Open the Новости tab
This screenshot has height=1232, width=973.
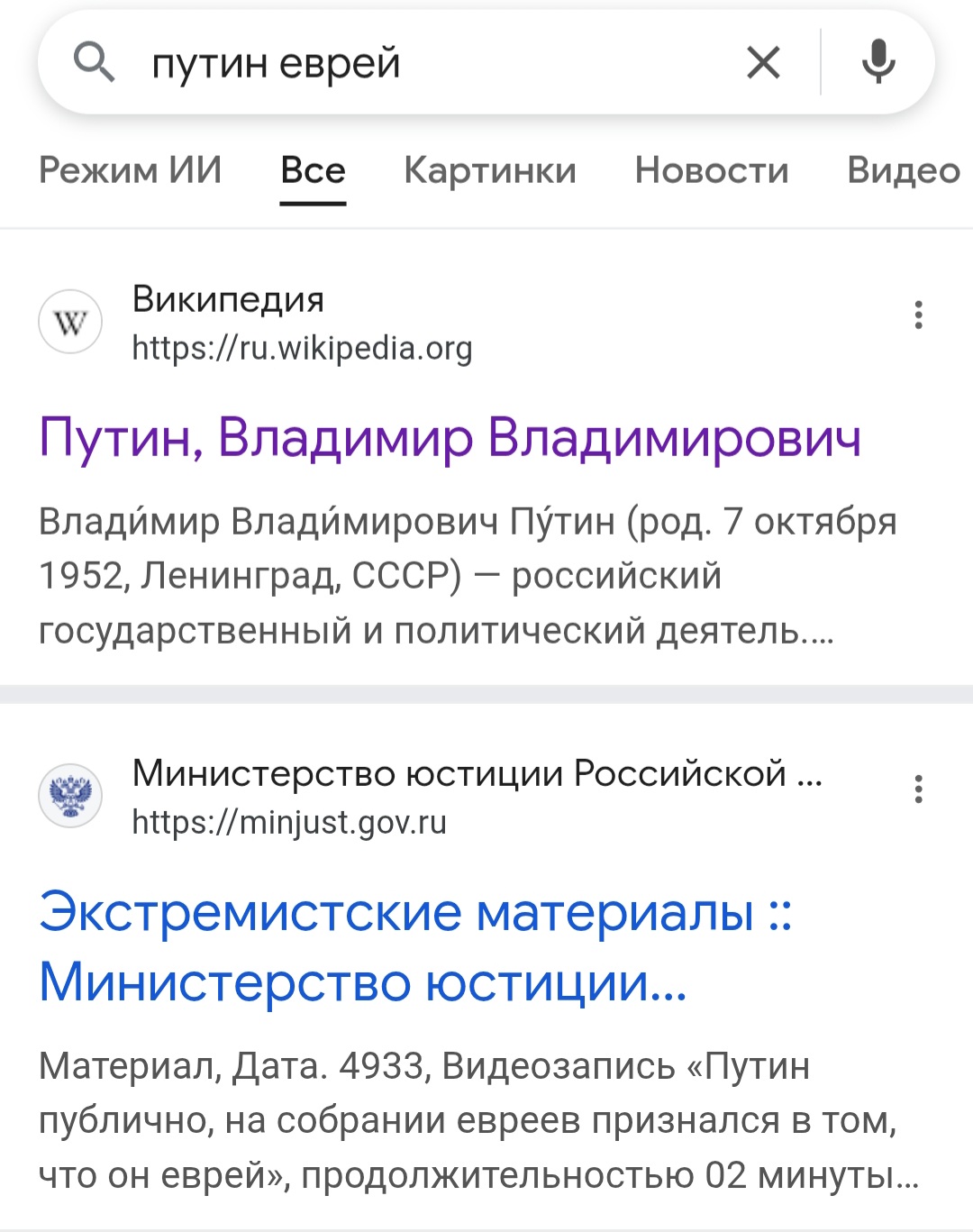coord(711,170)
